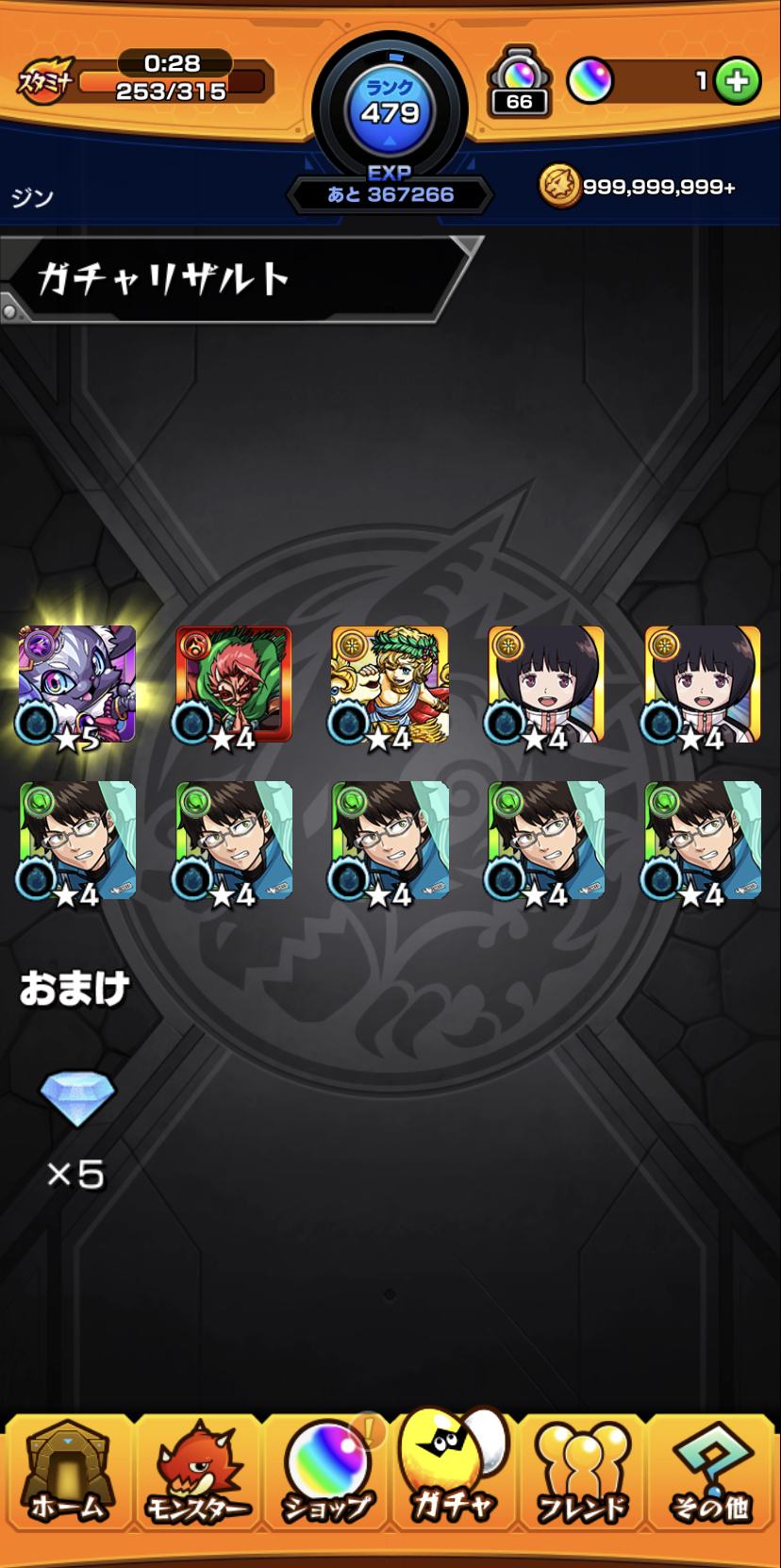Open the その他 menu tab
781x1568 pixels.
click(711, 1472)
